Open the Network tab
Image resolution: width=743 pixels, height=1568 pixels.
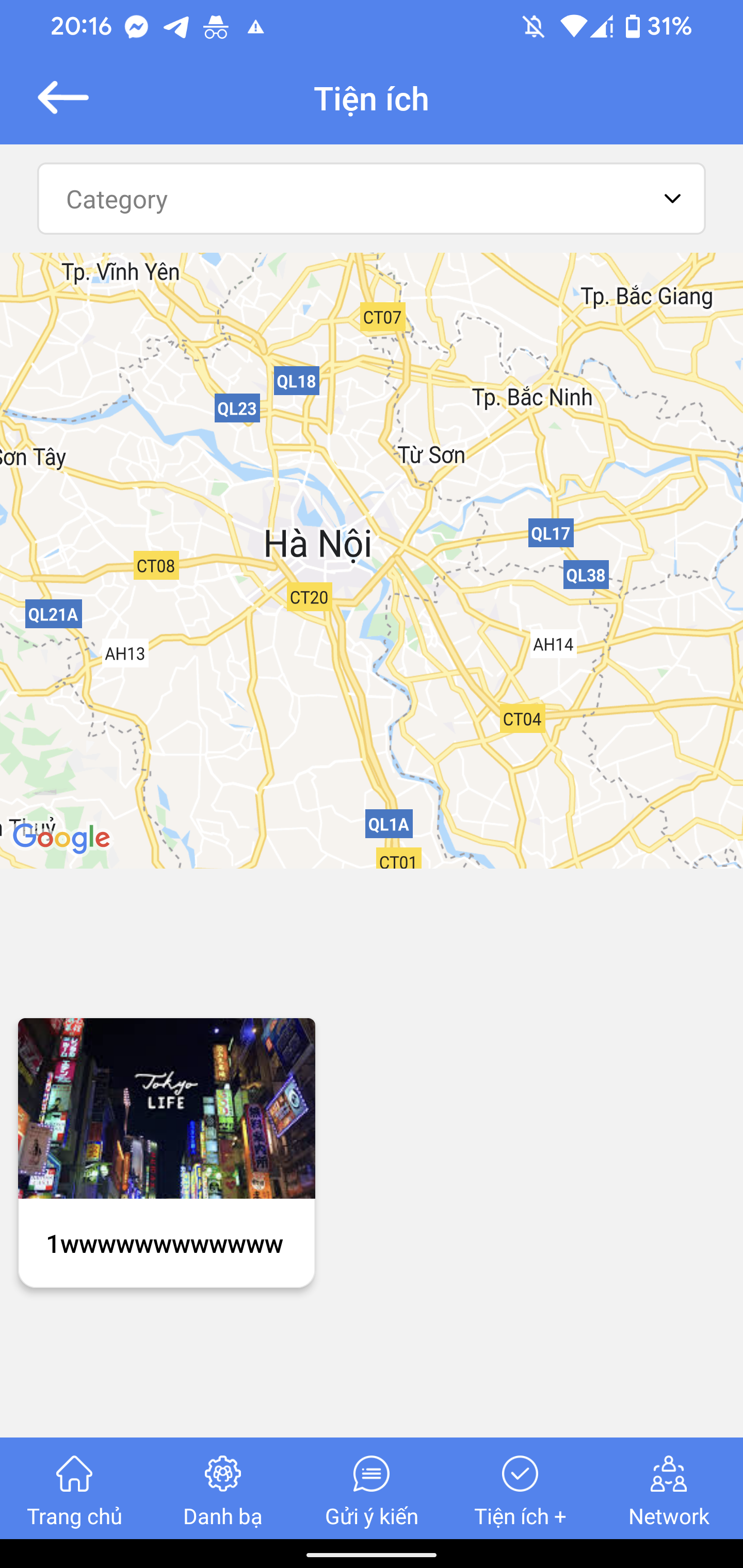(x=669, y=1490)
